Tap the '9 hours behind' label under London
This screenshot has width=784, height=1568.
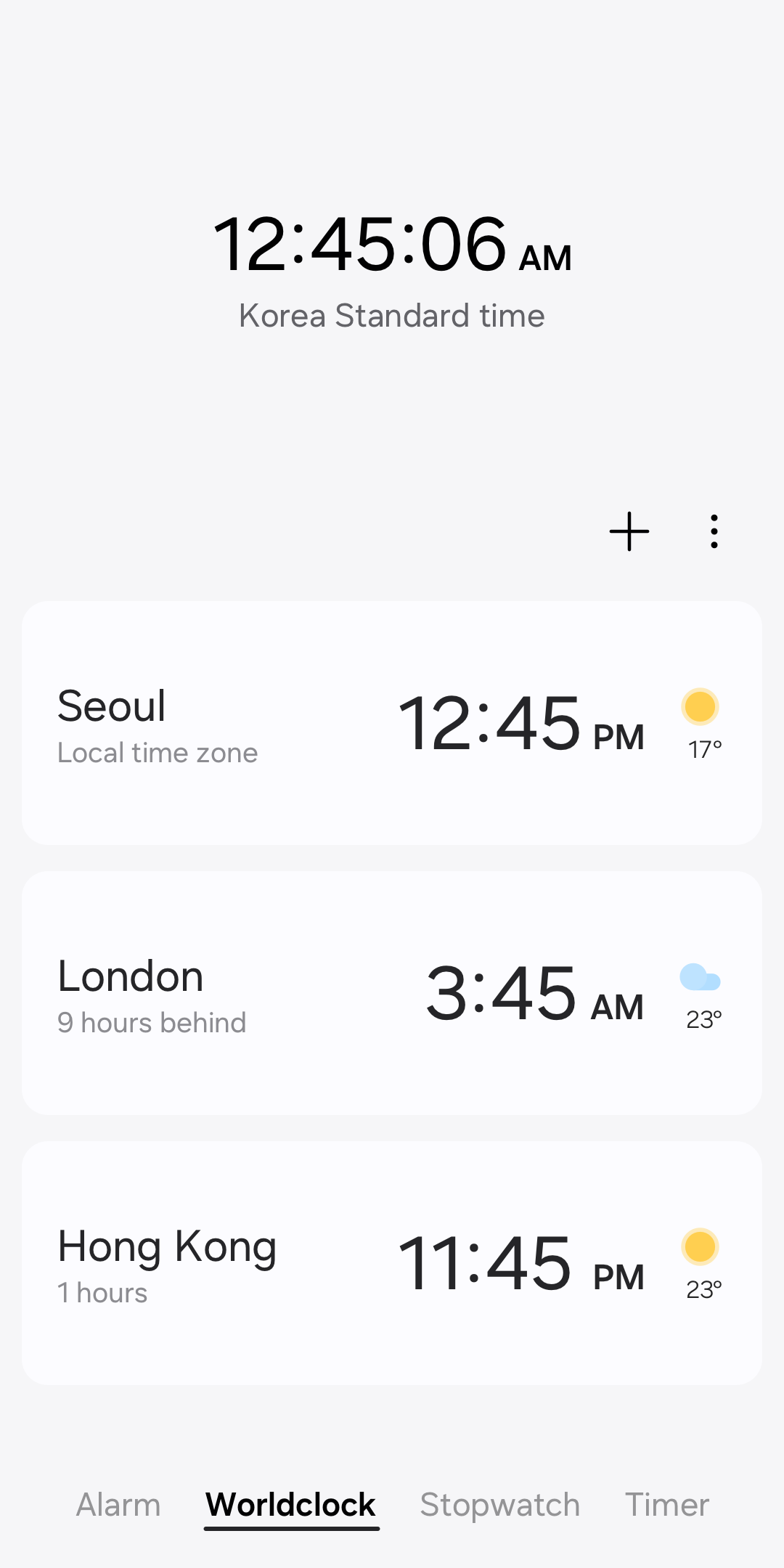pyautogui.click(x=152, y=1022)
